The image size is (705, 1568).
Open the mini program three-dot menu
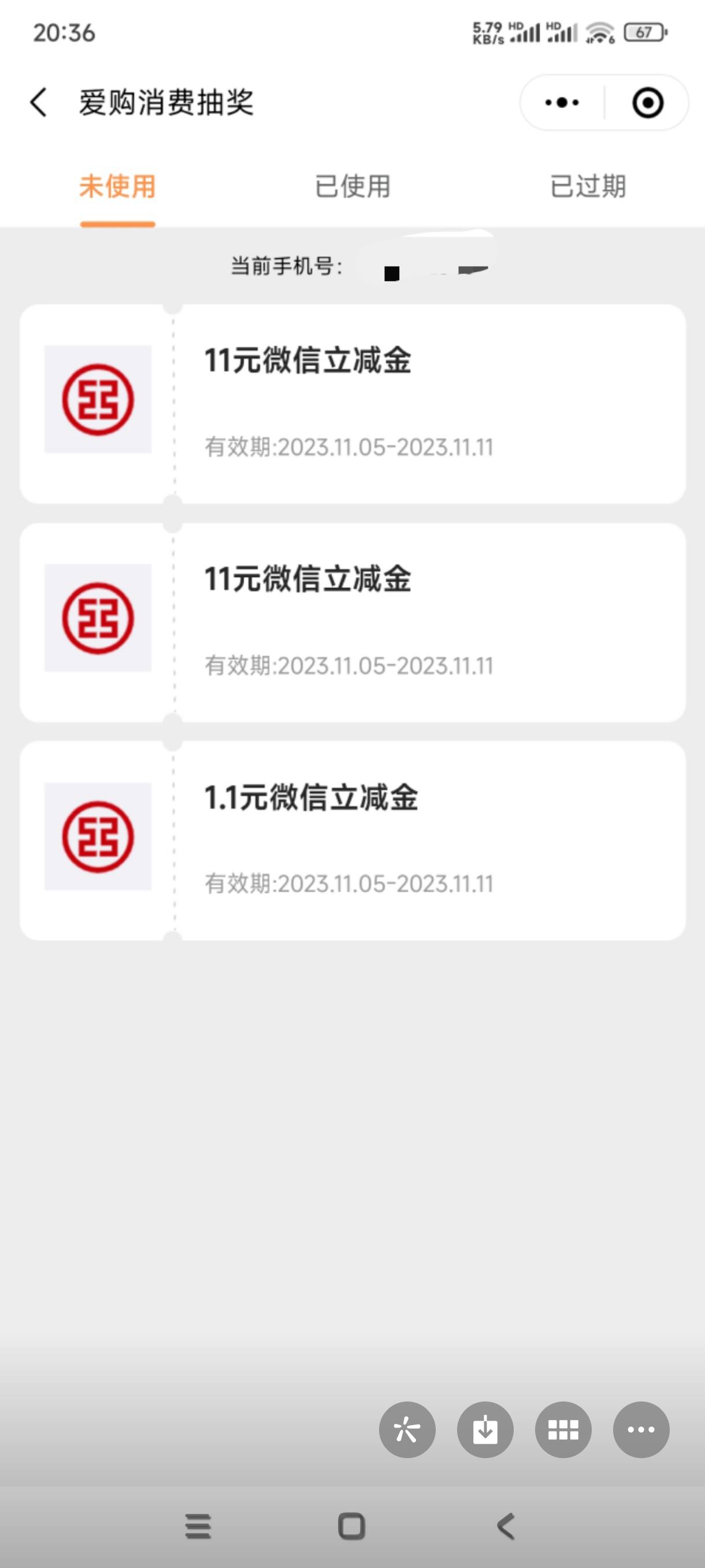coord(562,102)
